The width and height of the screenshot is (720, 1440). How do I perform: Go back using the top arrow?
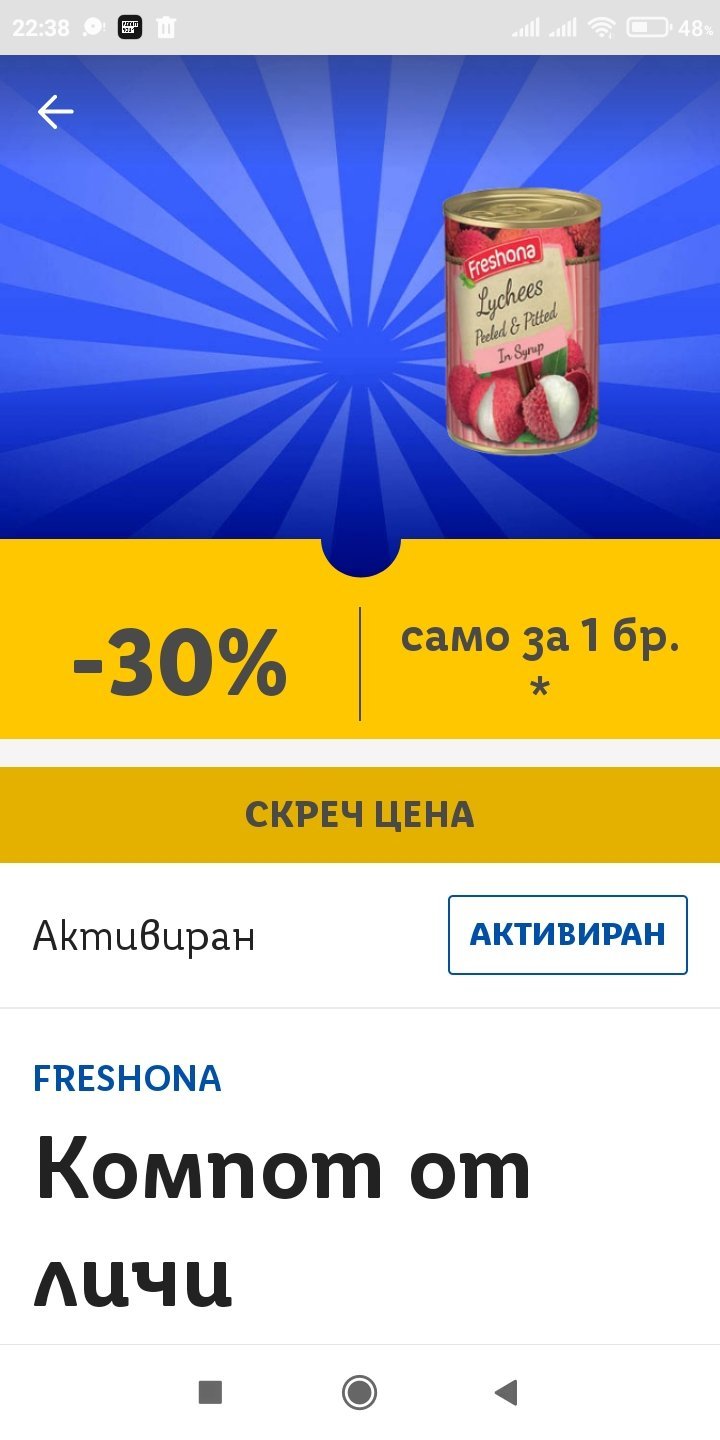click(55, 112)
